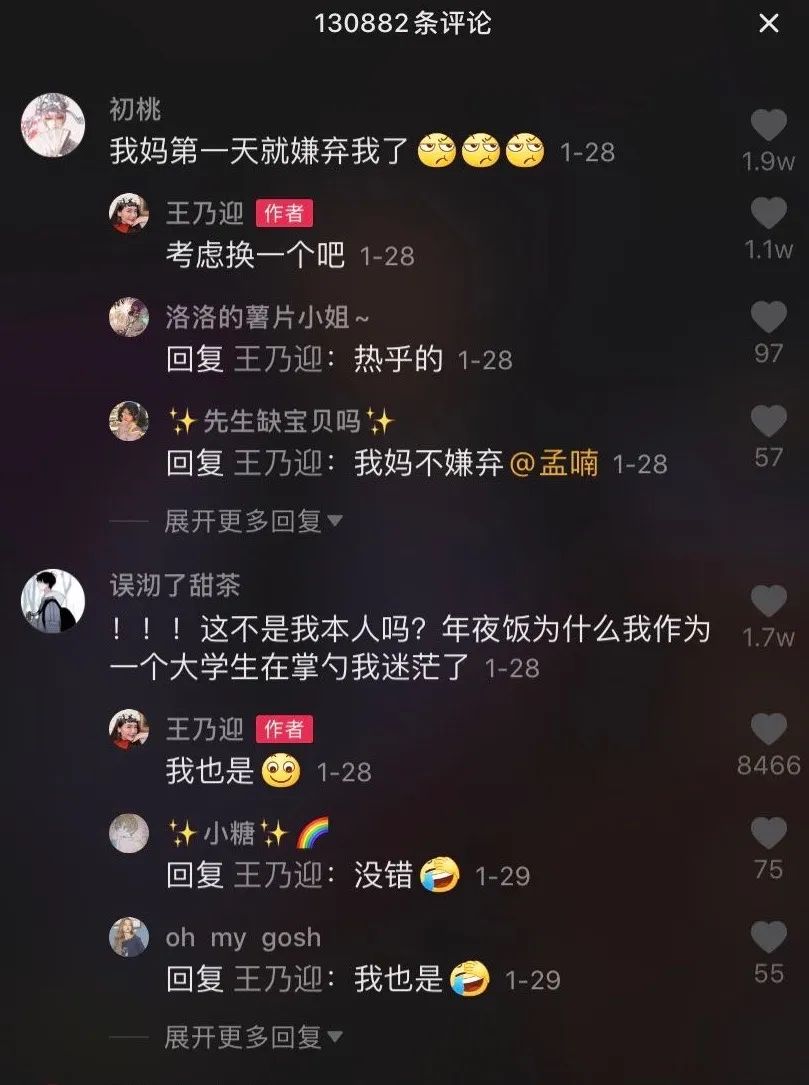Open 初桃's profile avatar

click(x=53, y=126)
